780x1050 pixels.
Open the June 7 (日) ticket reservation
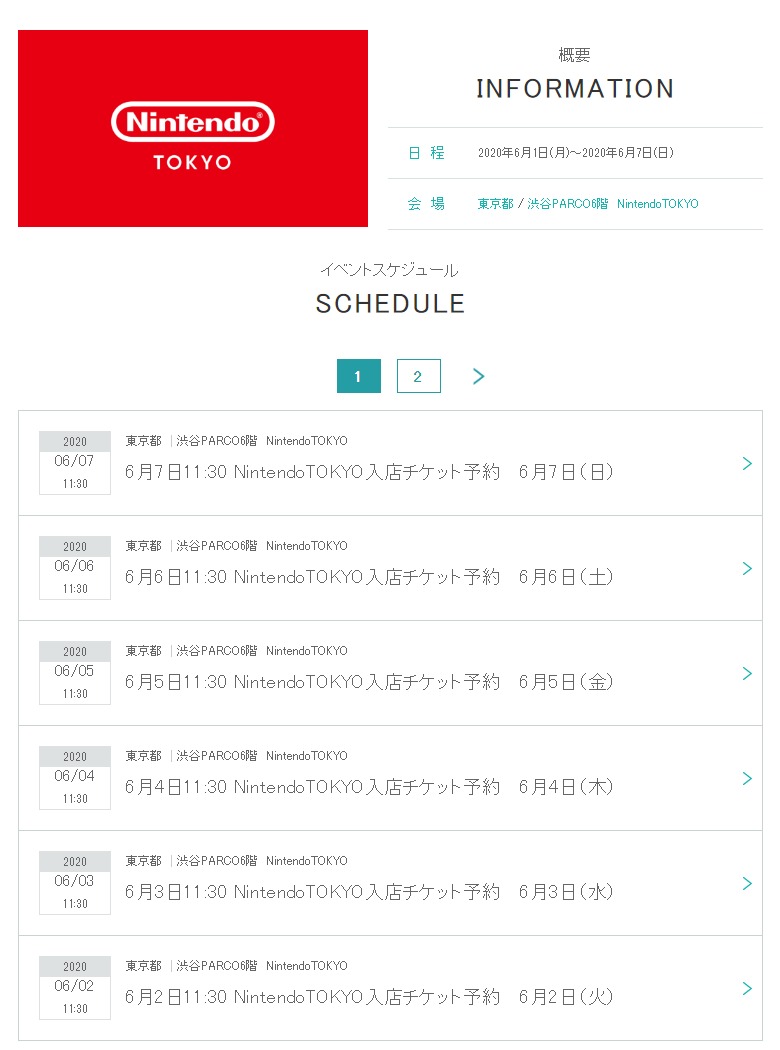click(369, 472)
